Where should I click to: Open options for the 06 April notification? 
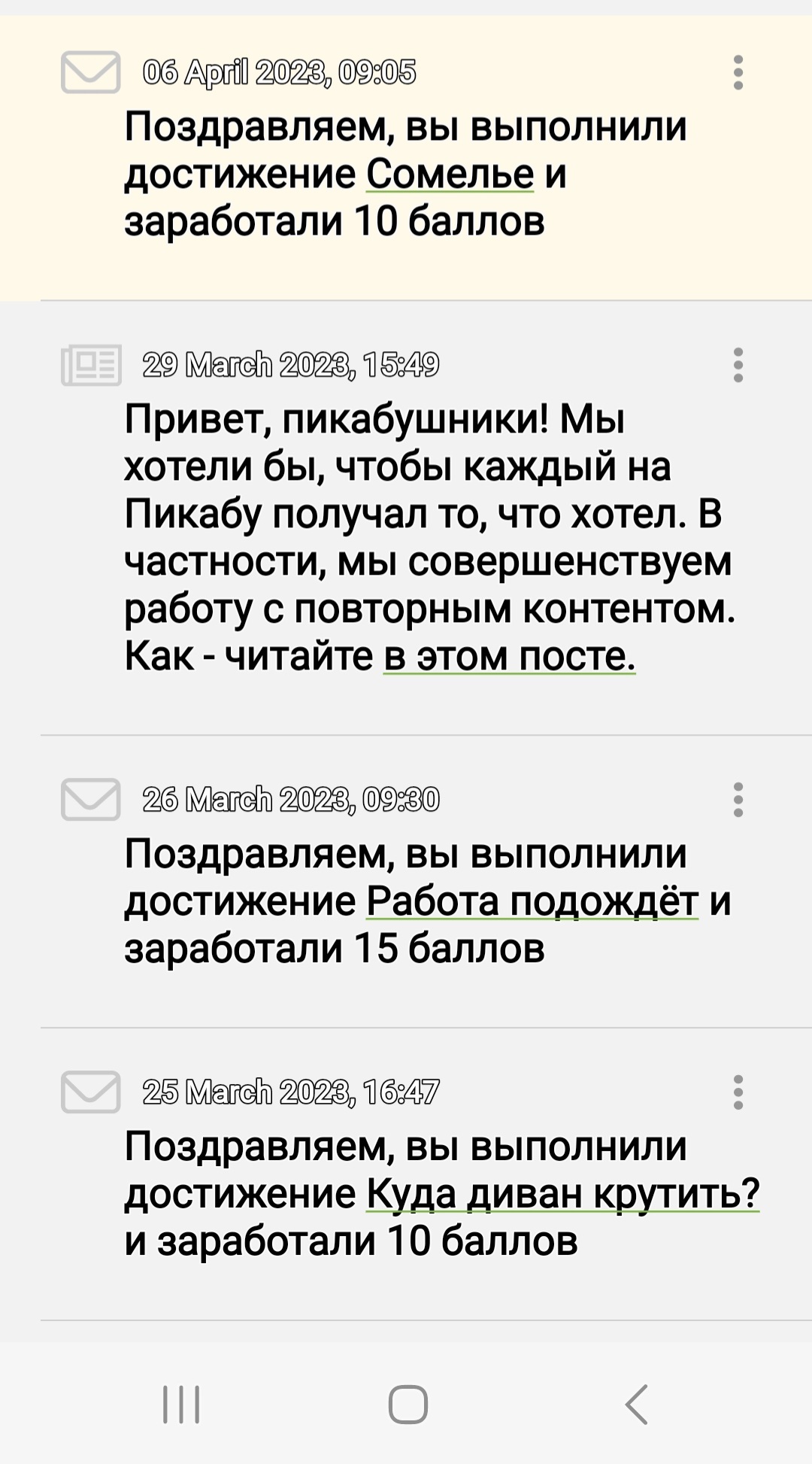pos(738,73)
